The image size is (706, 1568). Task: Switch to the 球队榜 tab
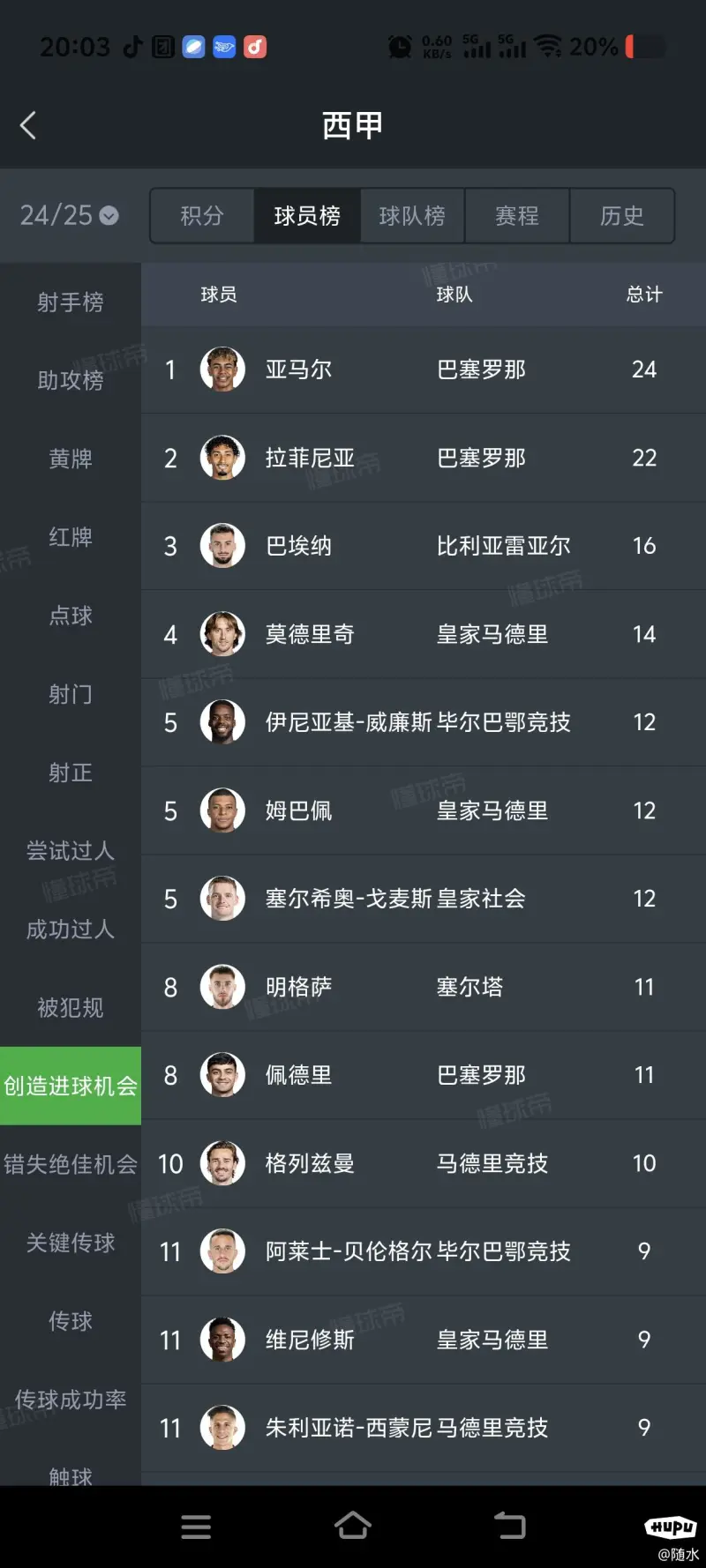pos(412,215)
